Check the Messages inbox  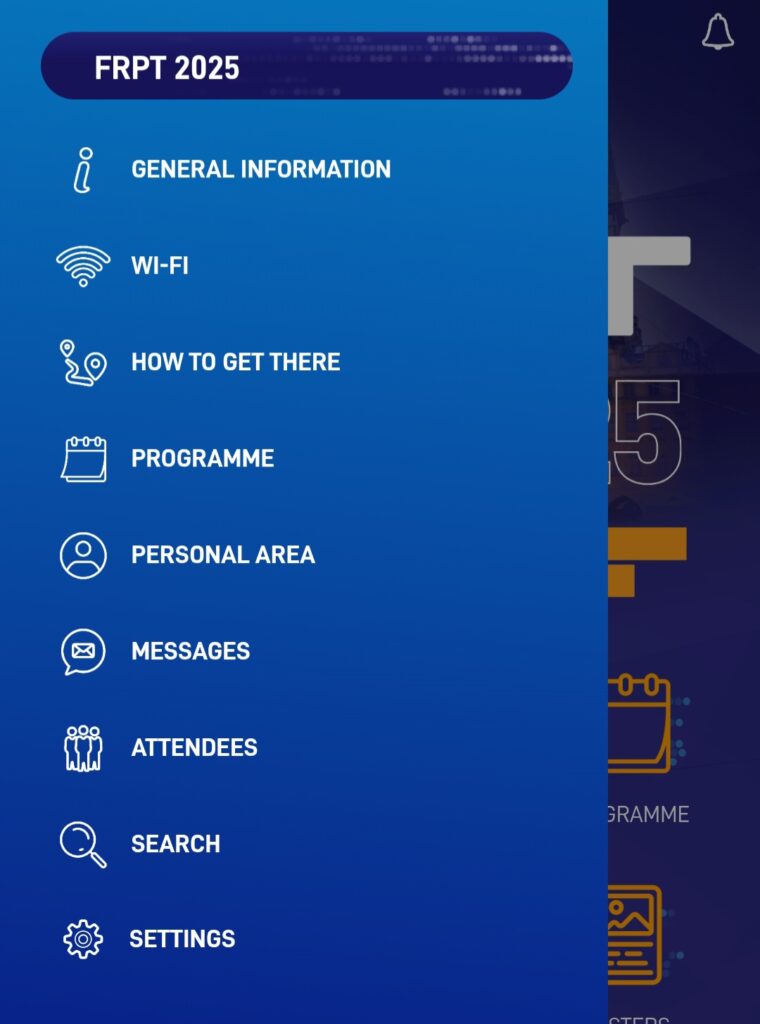click(190, 651)
